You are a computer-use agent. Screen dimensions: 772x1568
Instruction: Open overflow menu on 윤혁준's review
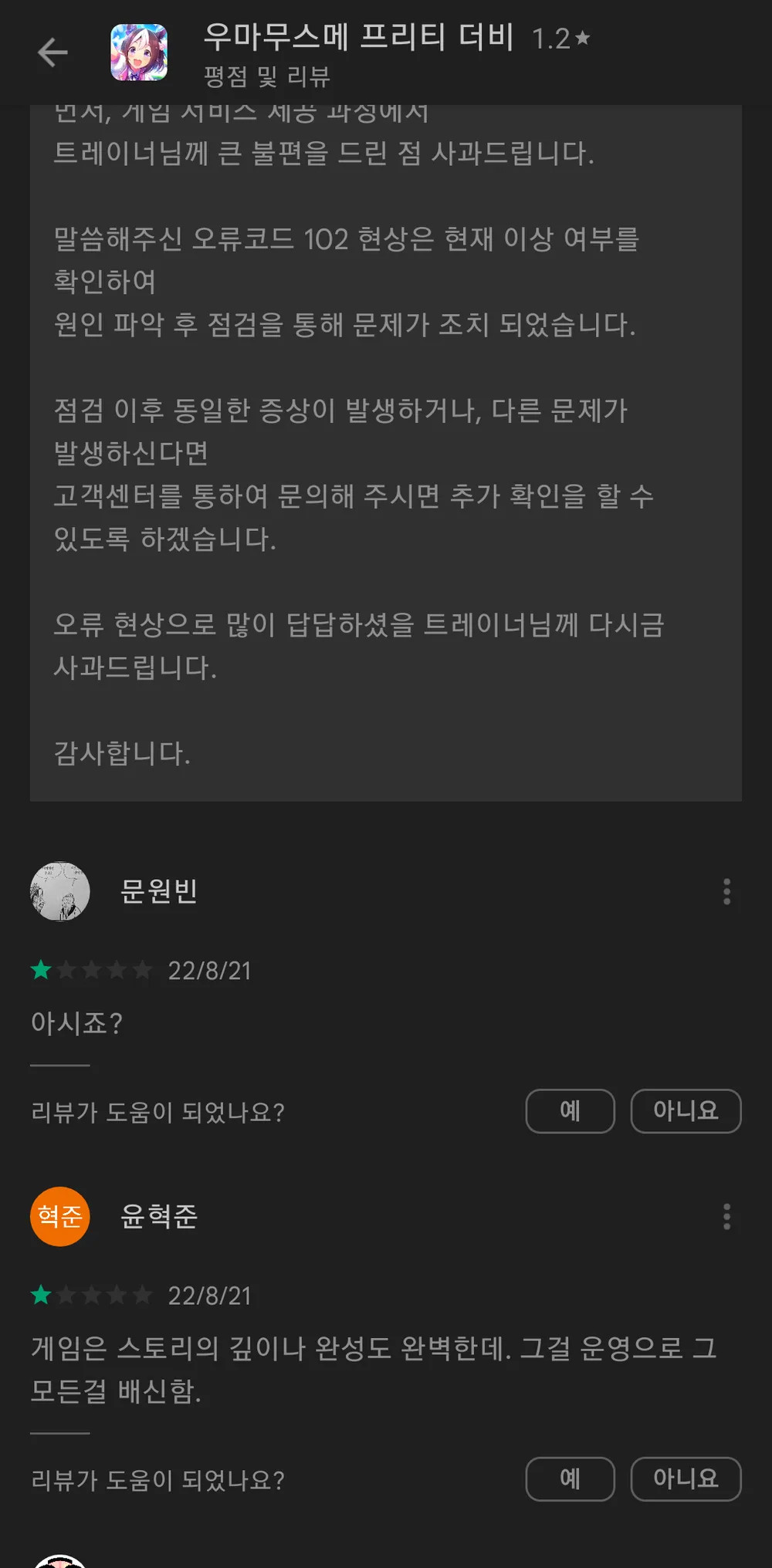726,1216
